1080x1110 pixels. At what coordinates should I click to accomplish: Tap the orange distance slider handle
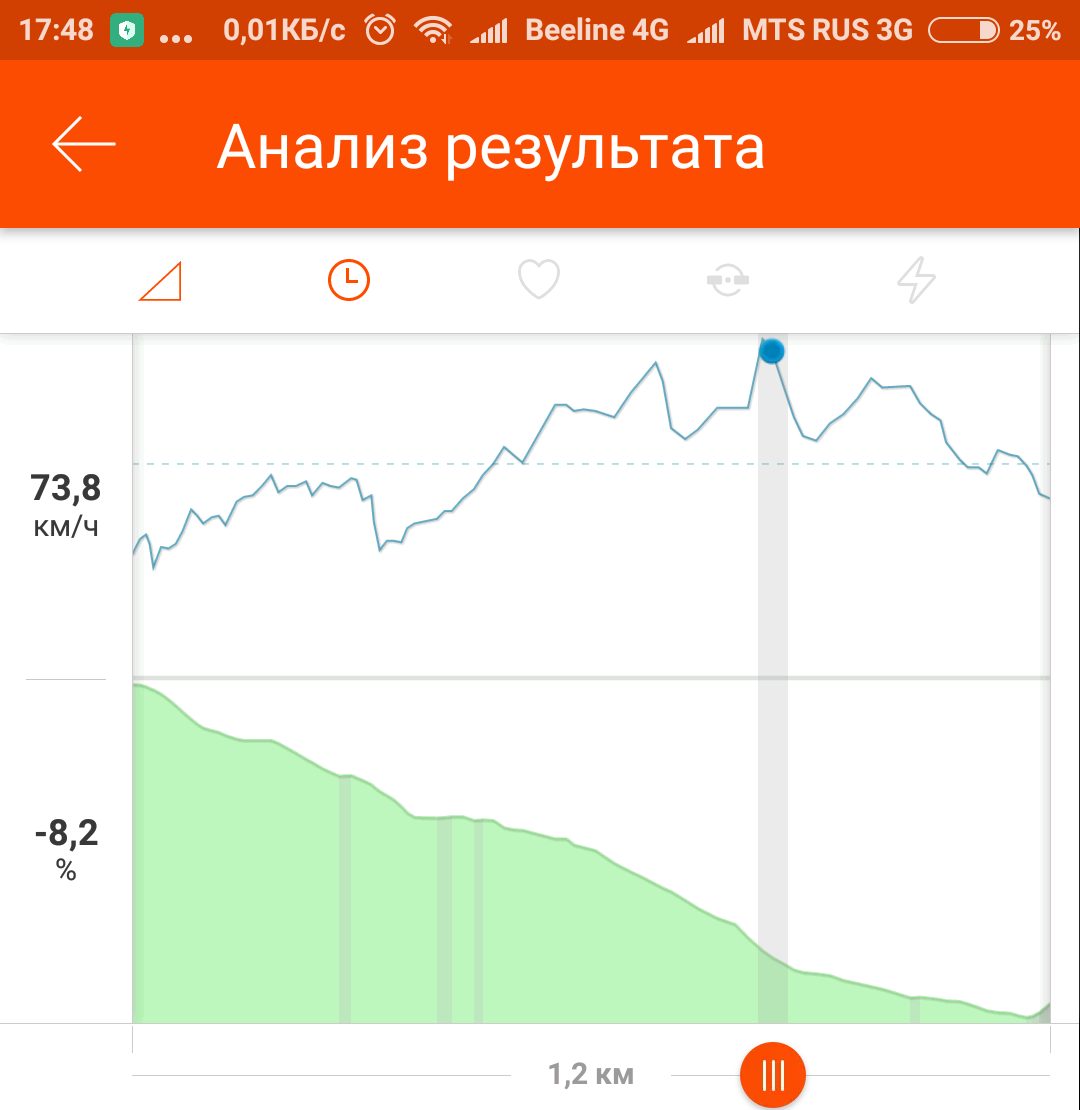point(772,1076)
